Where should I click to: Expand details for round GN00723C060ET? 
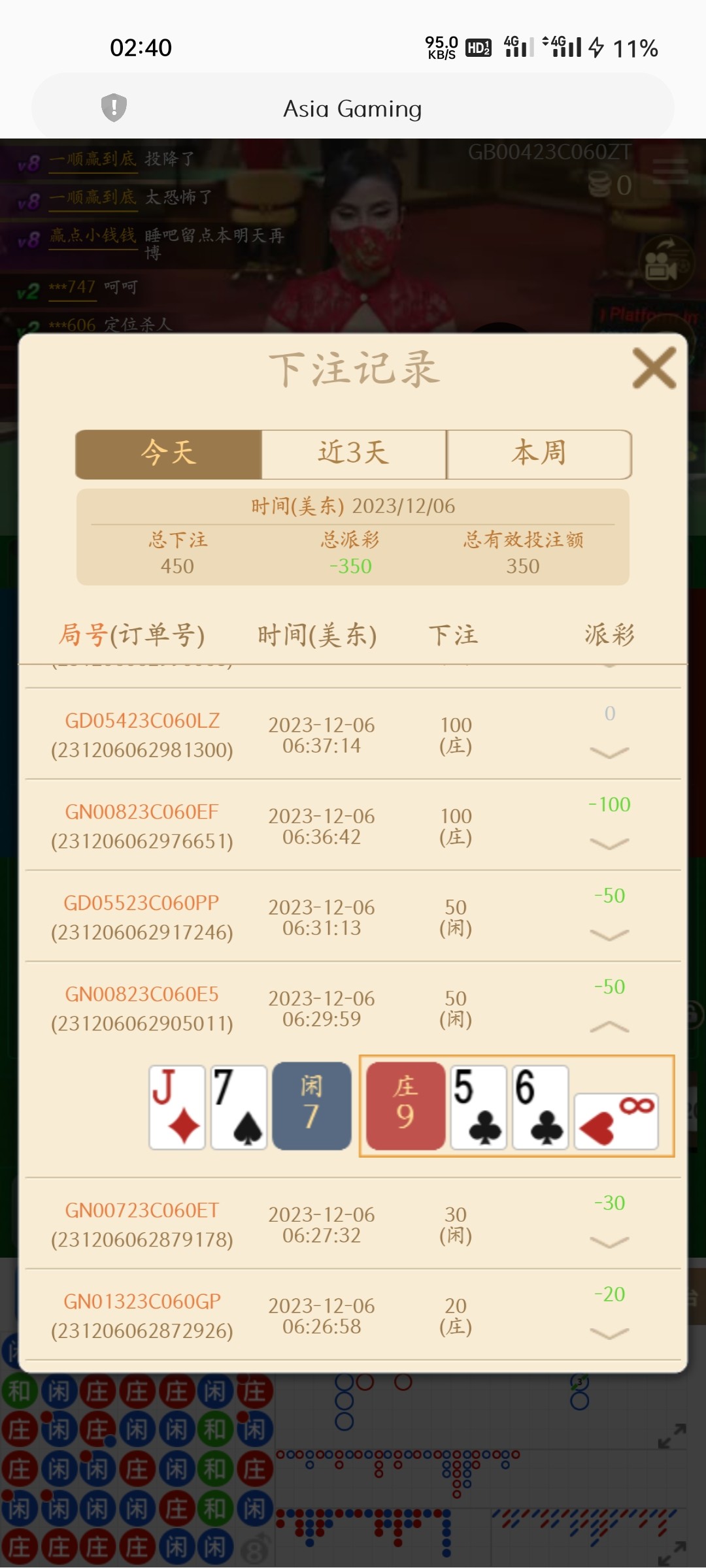[x=609, y=1241]
